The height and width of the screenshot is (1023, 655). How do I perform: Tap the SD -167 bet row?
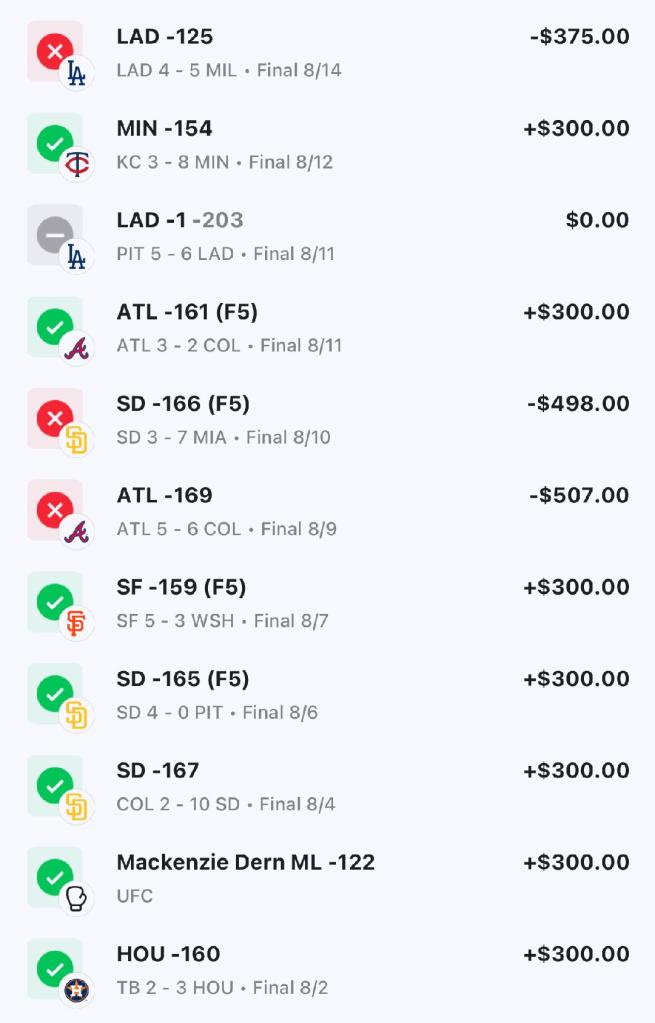tap(327, 787)
